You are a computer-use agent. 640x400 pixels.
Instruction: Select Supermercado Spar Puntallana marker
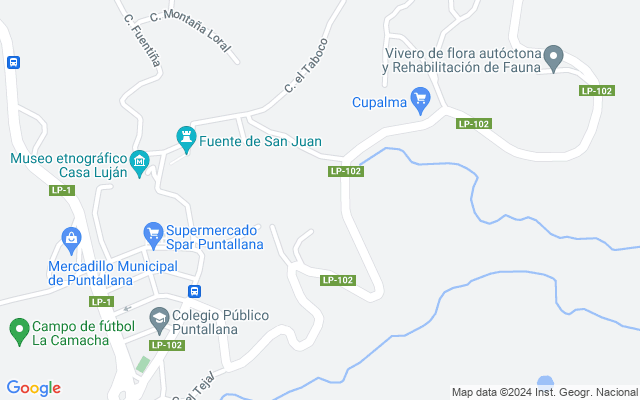coord(152,236)
